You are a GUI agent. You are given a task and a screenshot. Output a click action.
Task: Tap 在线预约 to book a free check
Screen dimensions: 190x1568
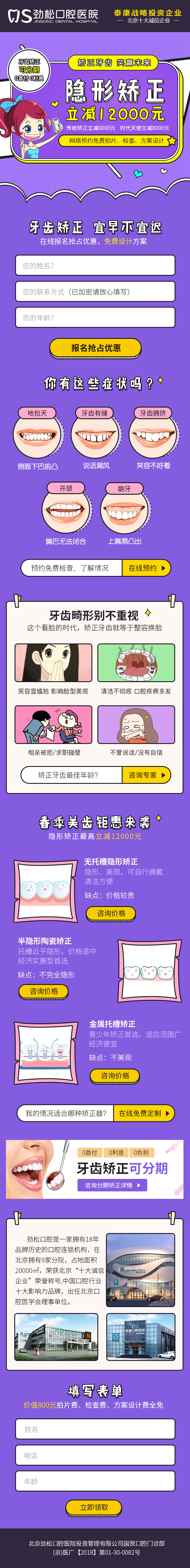146,568
